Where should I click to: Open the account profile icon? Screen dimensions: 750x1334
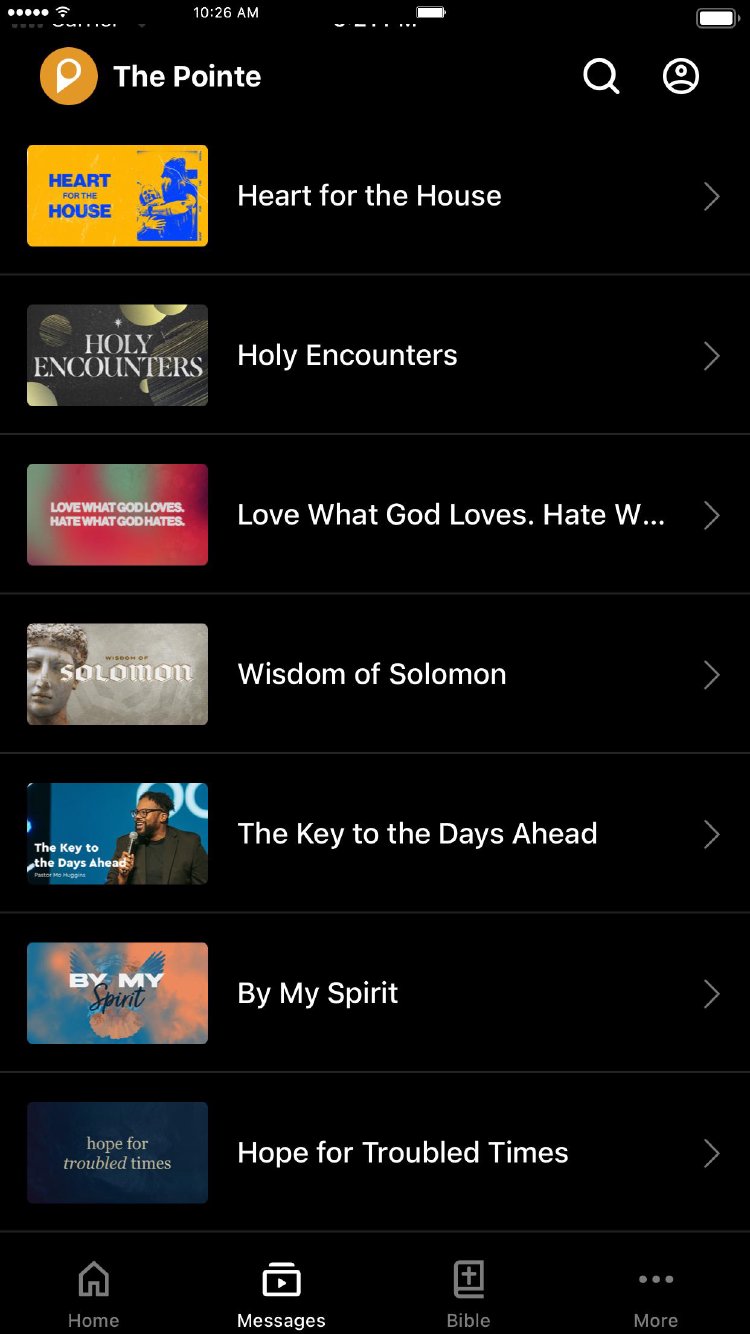pos(681,76)
